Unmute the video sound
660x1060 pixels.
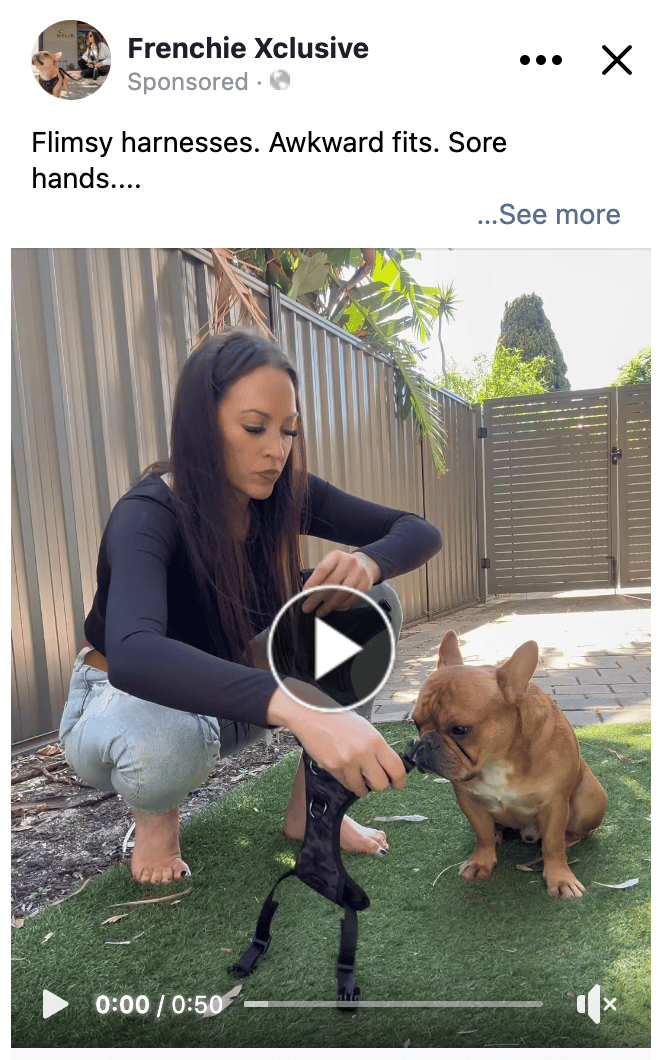[596, 1004]
